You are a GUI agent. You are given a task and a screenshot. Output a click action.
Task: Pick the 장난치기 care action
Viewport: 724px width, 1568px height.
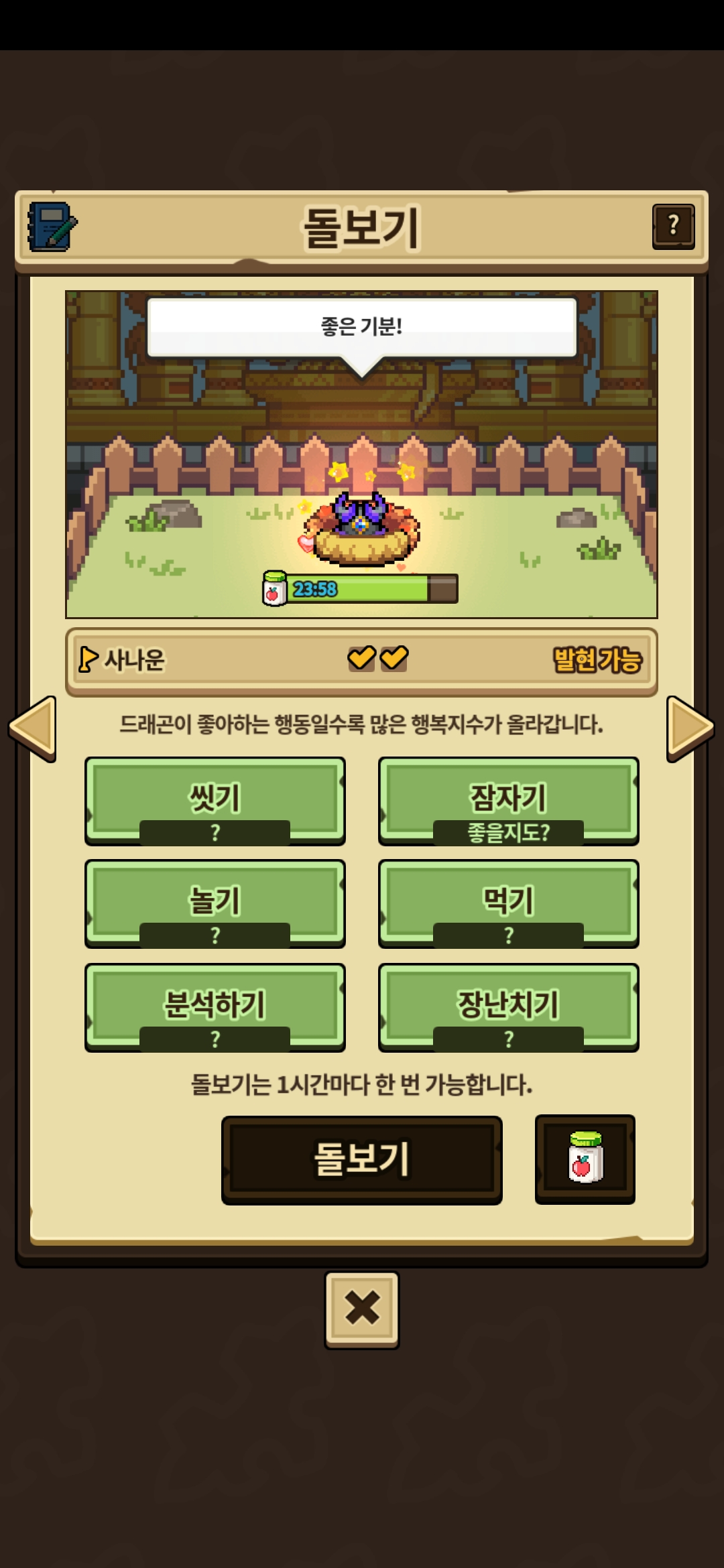[508, 1006]
